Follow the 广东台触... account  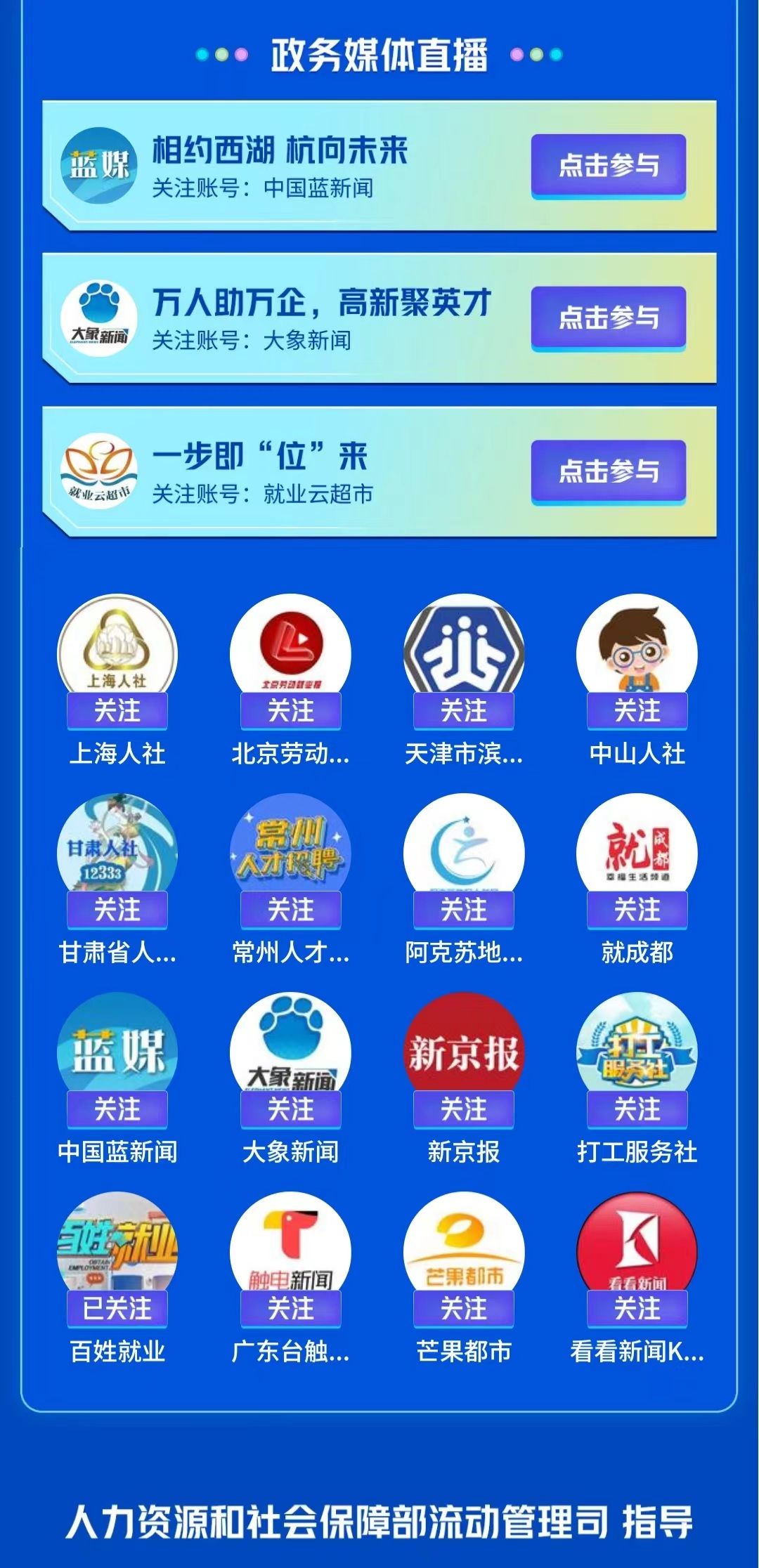pos(290,1309)
